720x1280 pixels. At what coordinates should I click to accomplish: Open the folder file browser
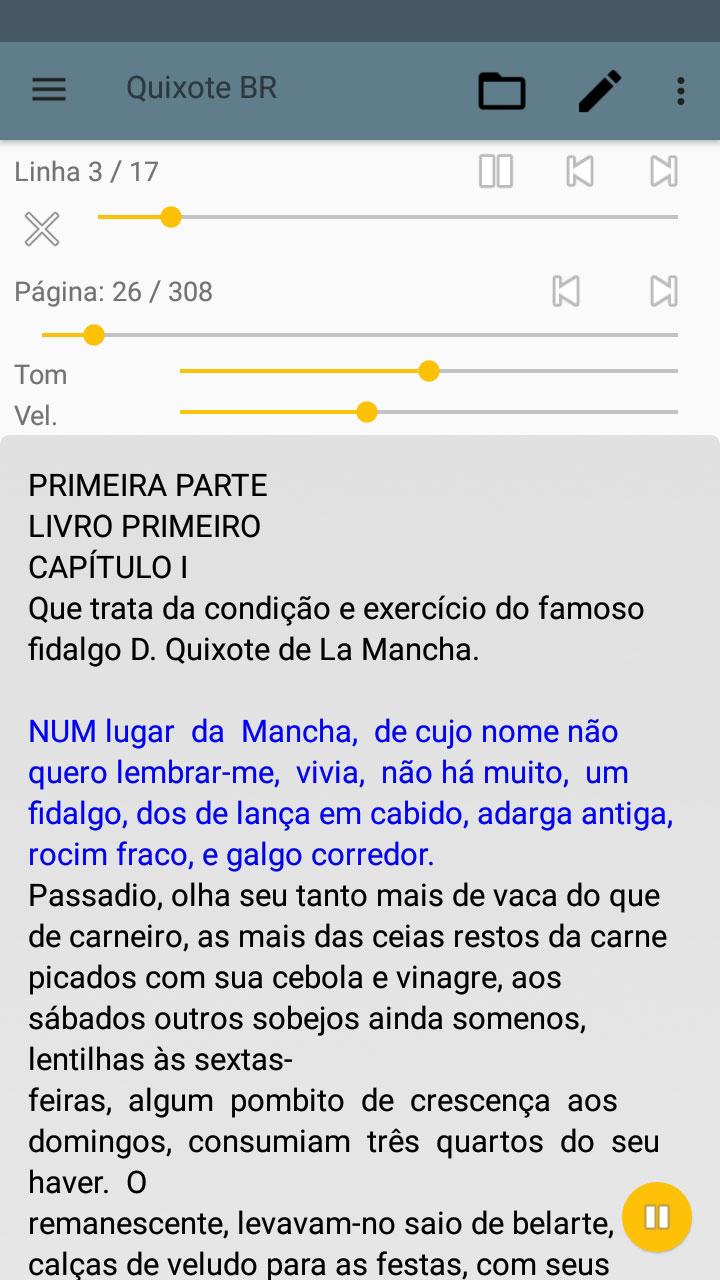pyautogui.click(x=502, y=91)
